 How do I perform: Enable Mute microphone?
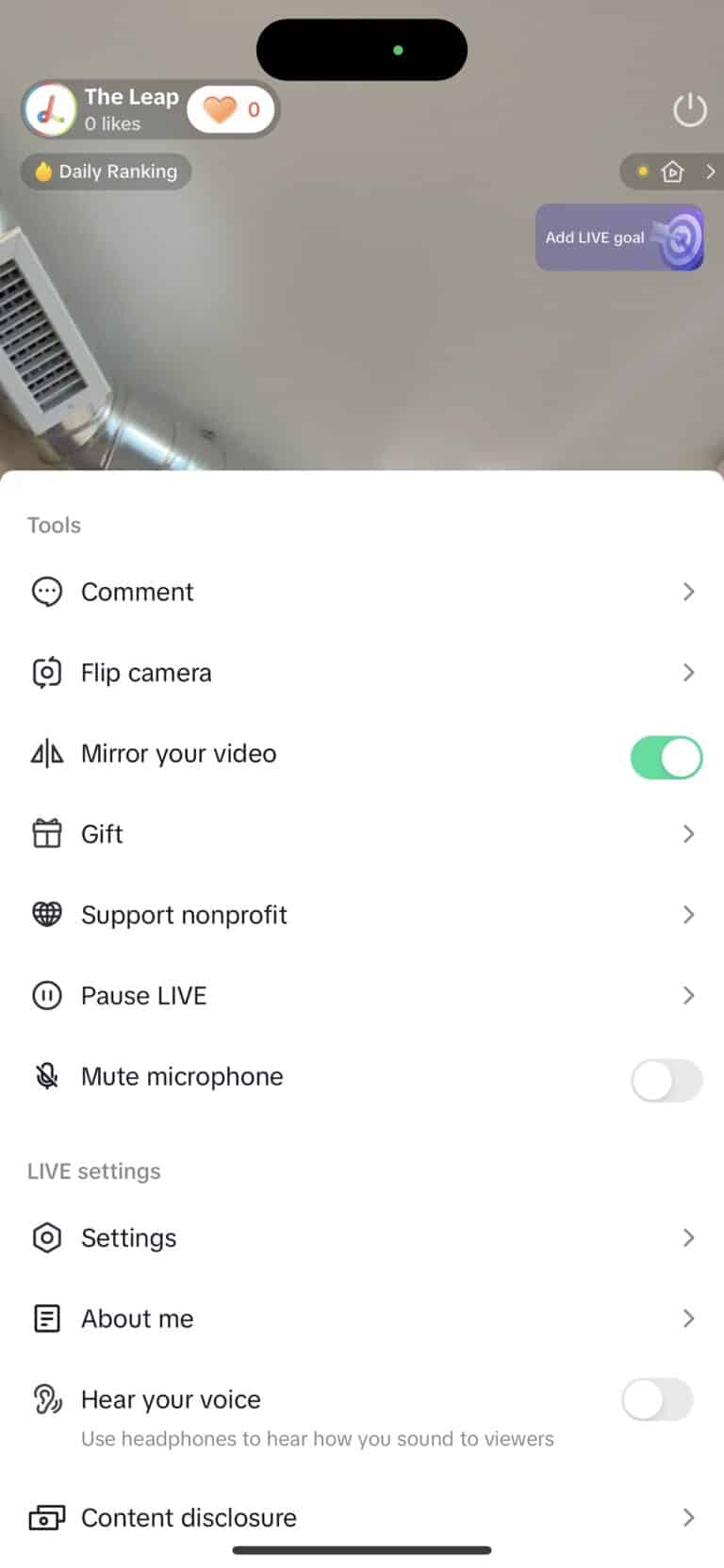(x=666, y=1081)
